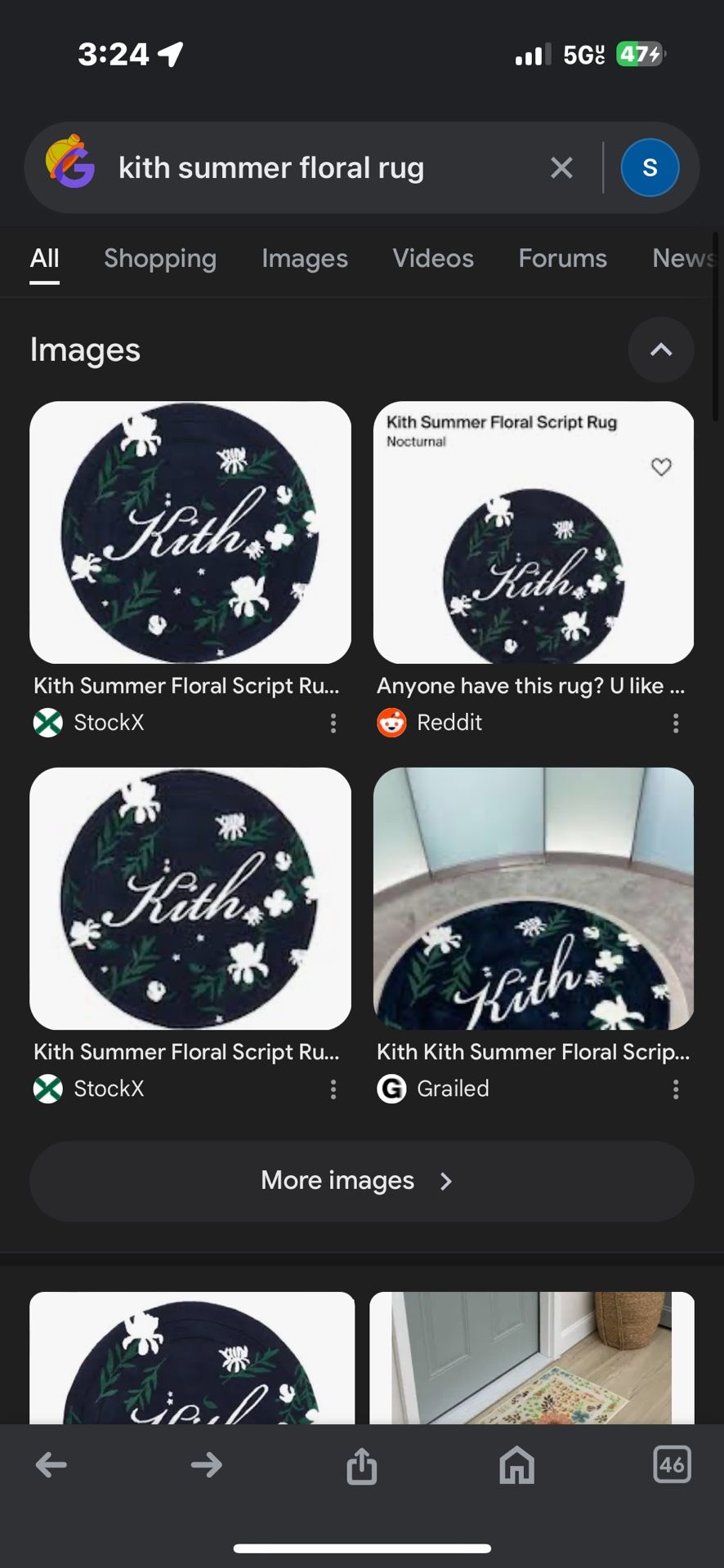Viewport: 724px width, 1568px height.
Task: Collapse the Images section with the chevron
Action: click(661, 350)
